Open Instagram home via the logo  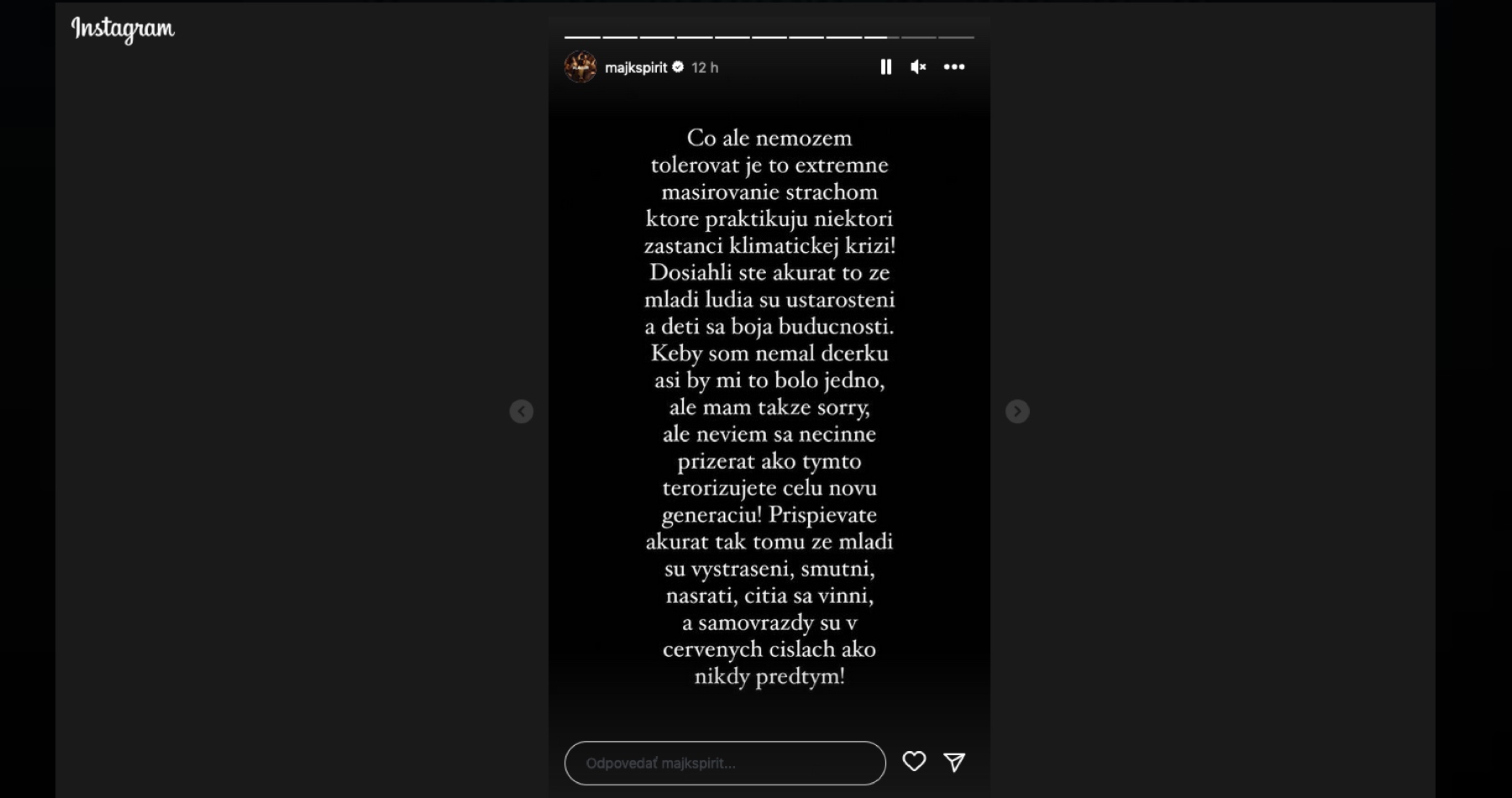[123, 29]
